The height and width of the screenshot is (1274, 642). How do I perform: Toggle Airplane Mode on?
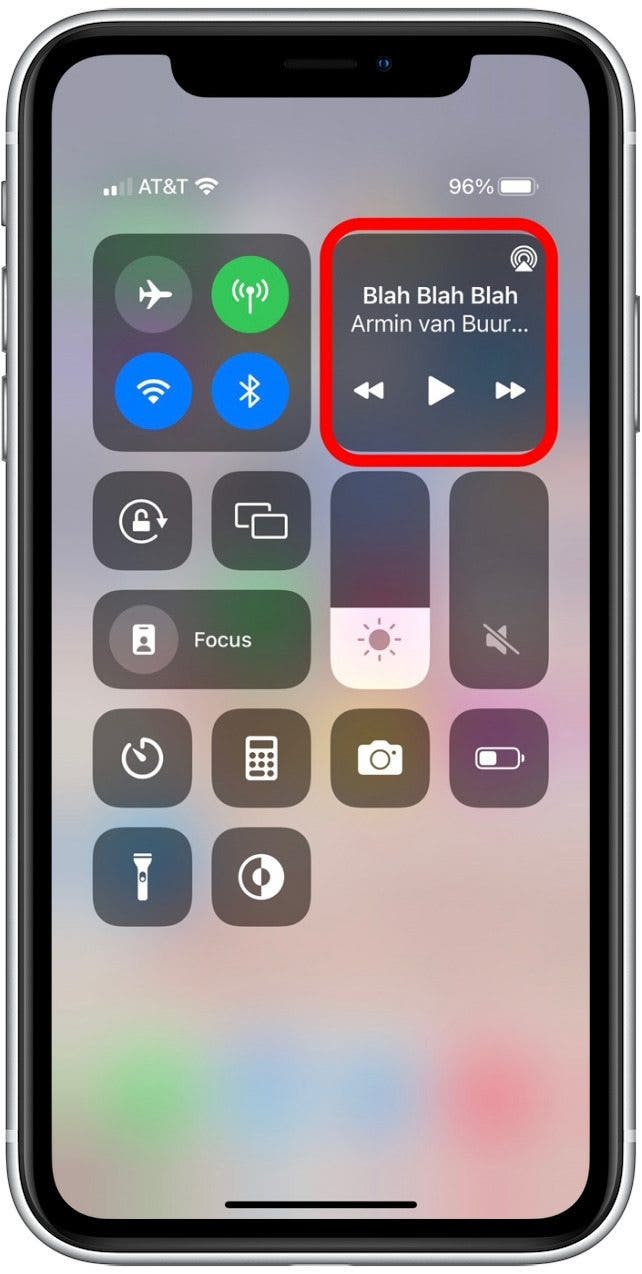click(154, 295)
